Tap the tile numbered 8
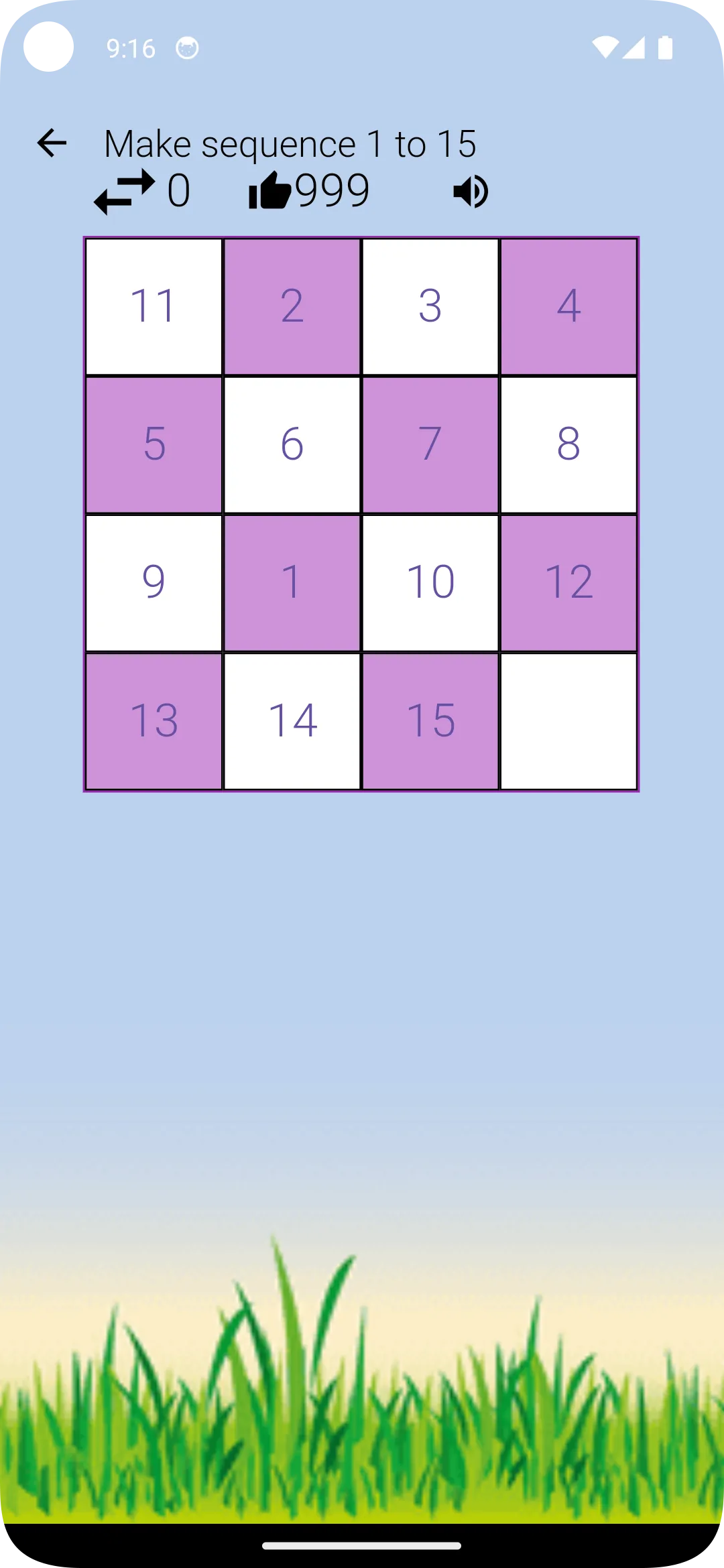This screenshot has height=1568, width=724. point(568,444)
